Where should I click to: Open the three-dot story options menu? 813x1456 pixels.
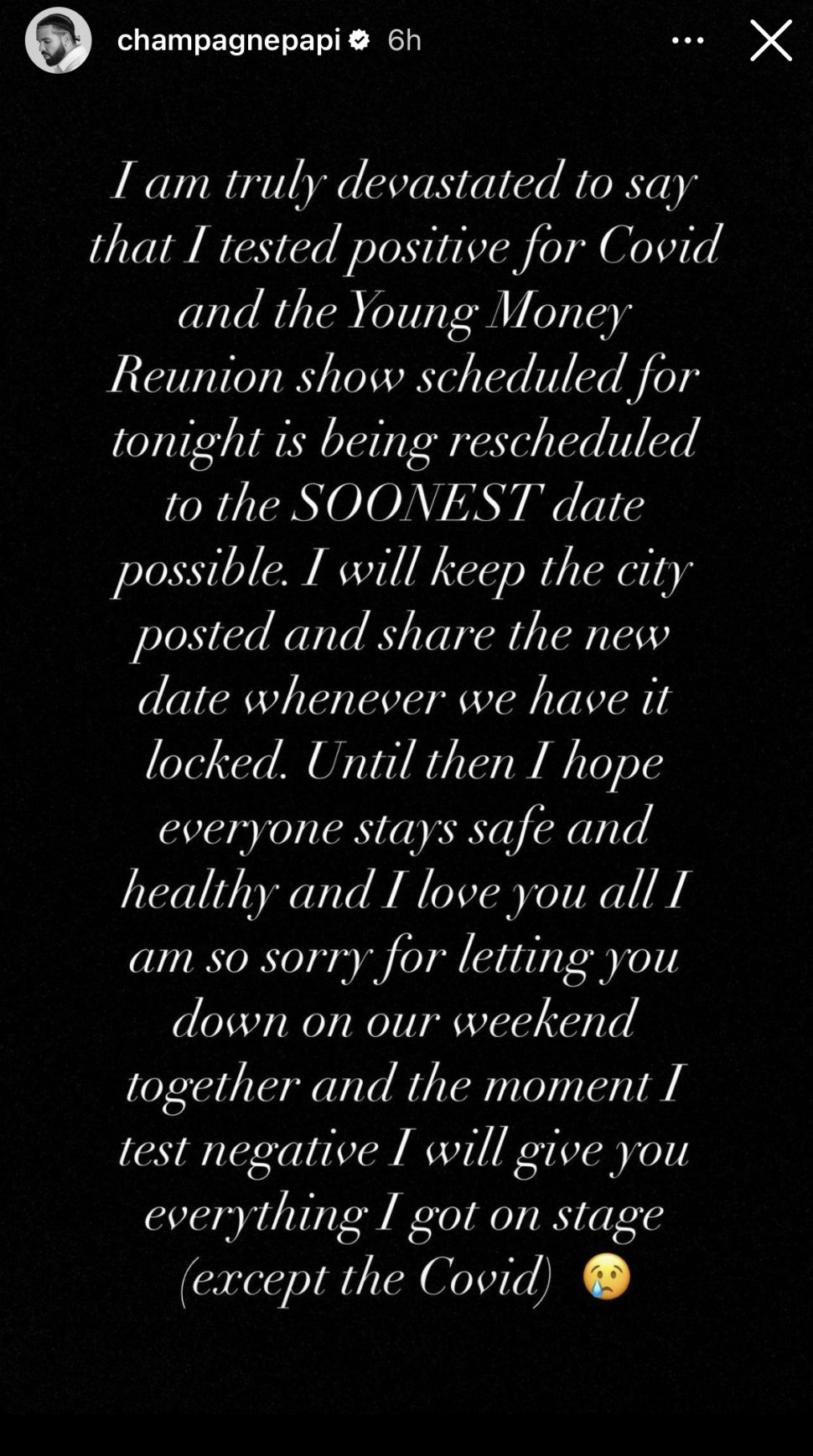(687, 40)
